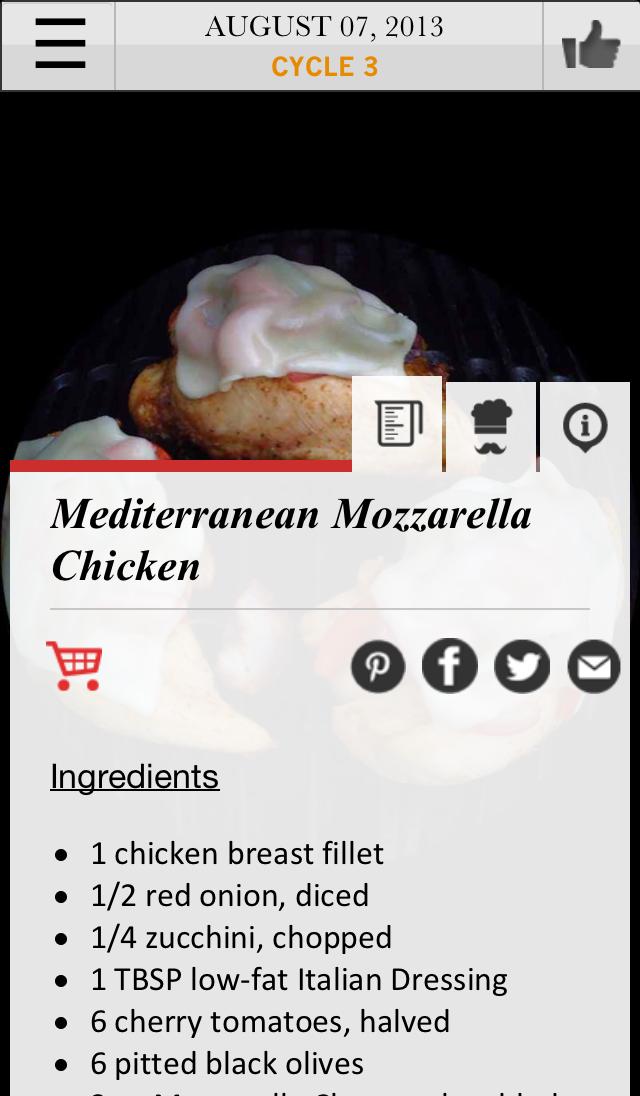Screen dimensions: 640x1096
Task: Tap the thumbs-up like icon
Action: 591,46
